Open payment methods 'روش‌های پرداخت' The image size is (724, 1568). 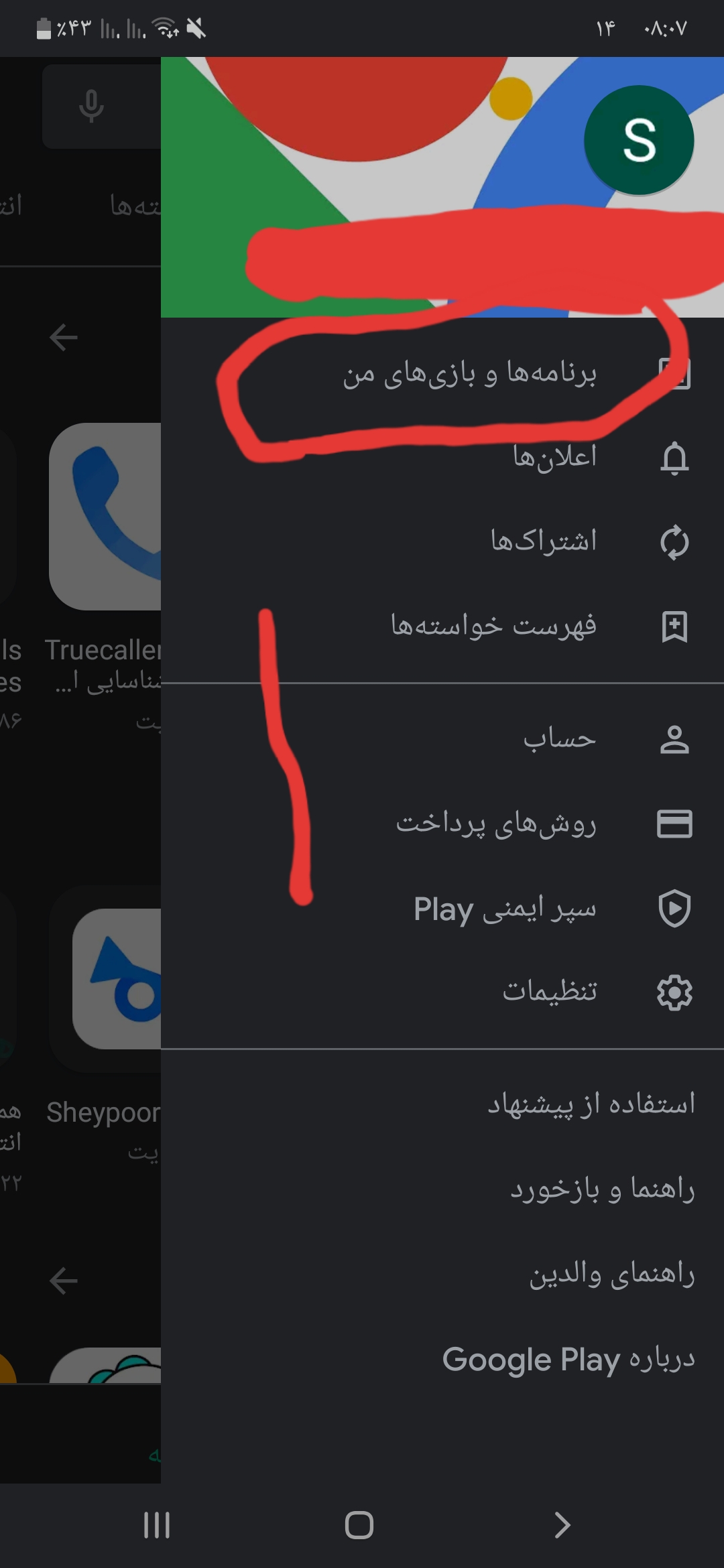496,824
